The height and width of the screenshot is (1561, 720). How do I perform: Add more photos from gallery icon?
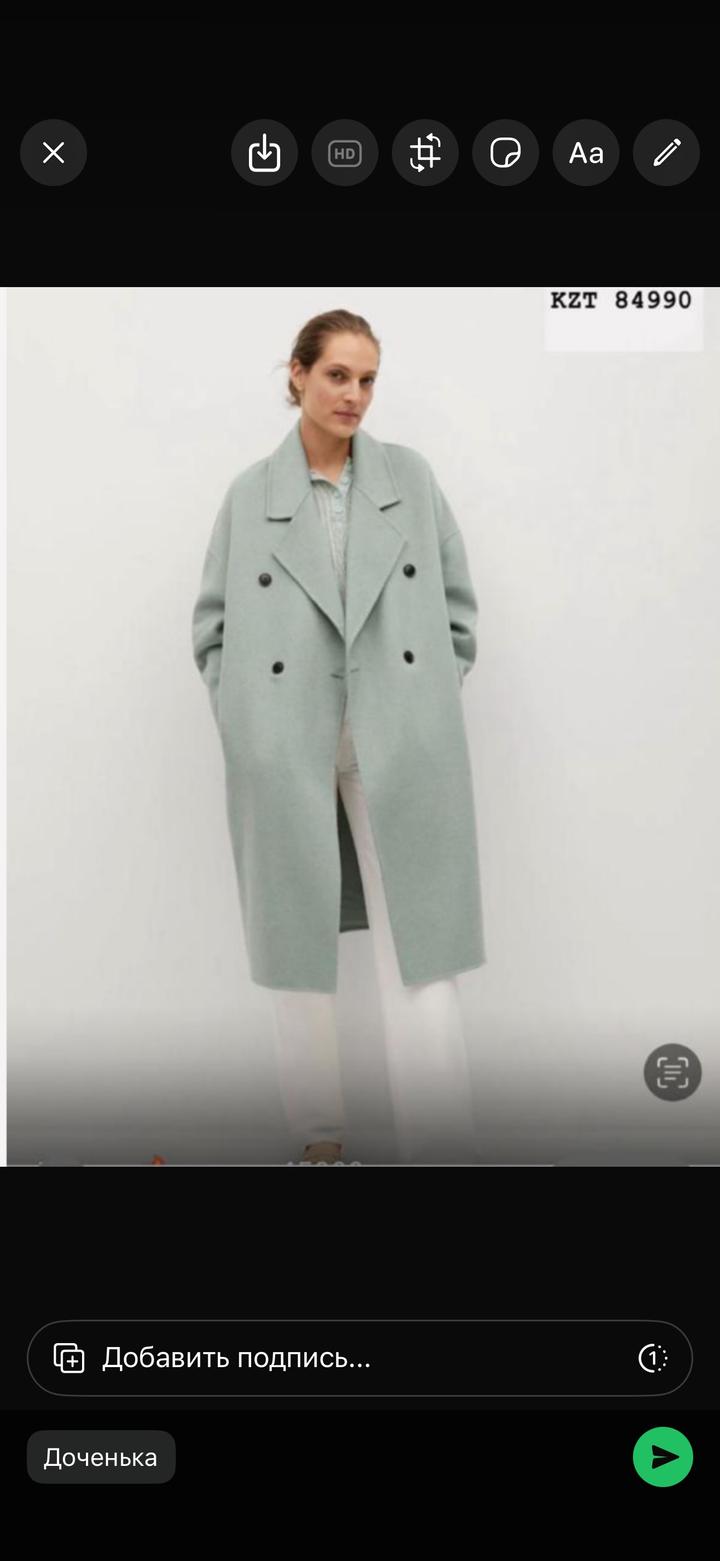click(69, 1358)
